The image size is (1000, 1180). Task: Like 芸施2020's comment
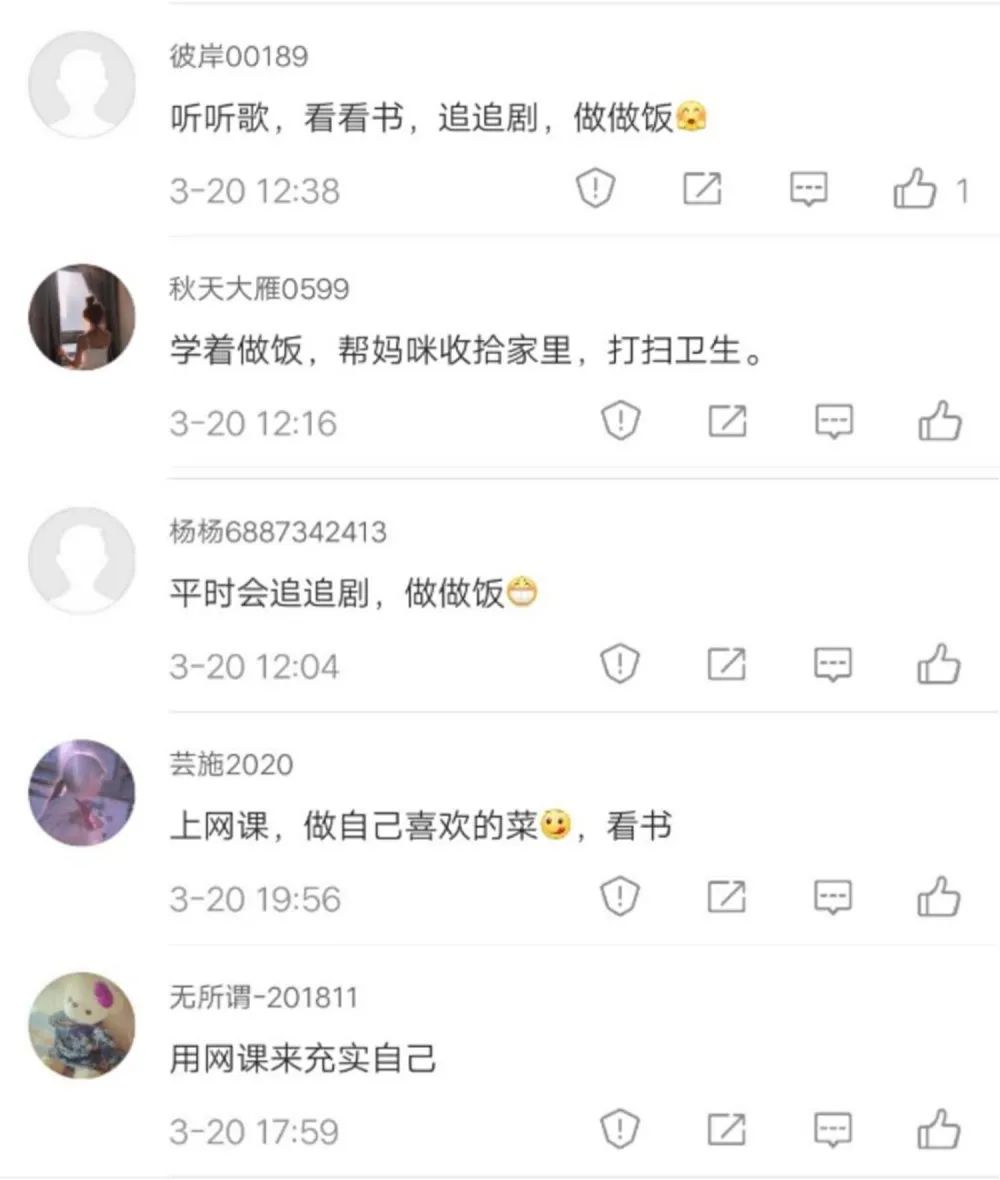[940, 897]
